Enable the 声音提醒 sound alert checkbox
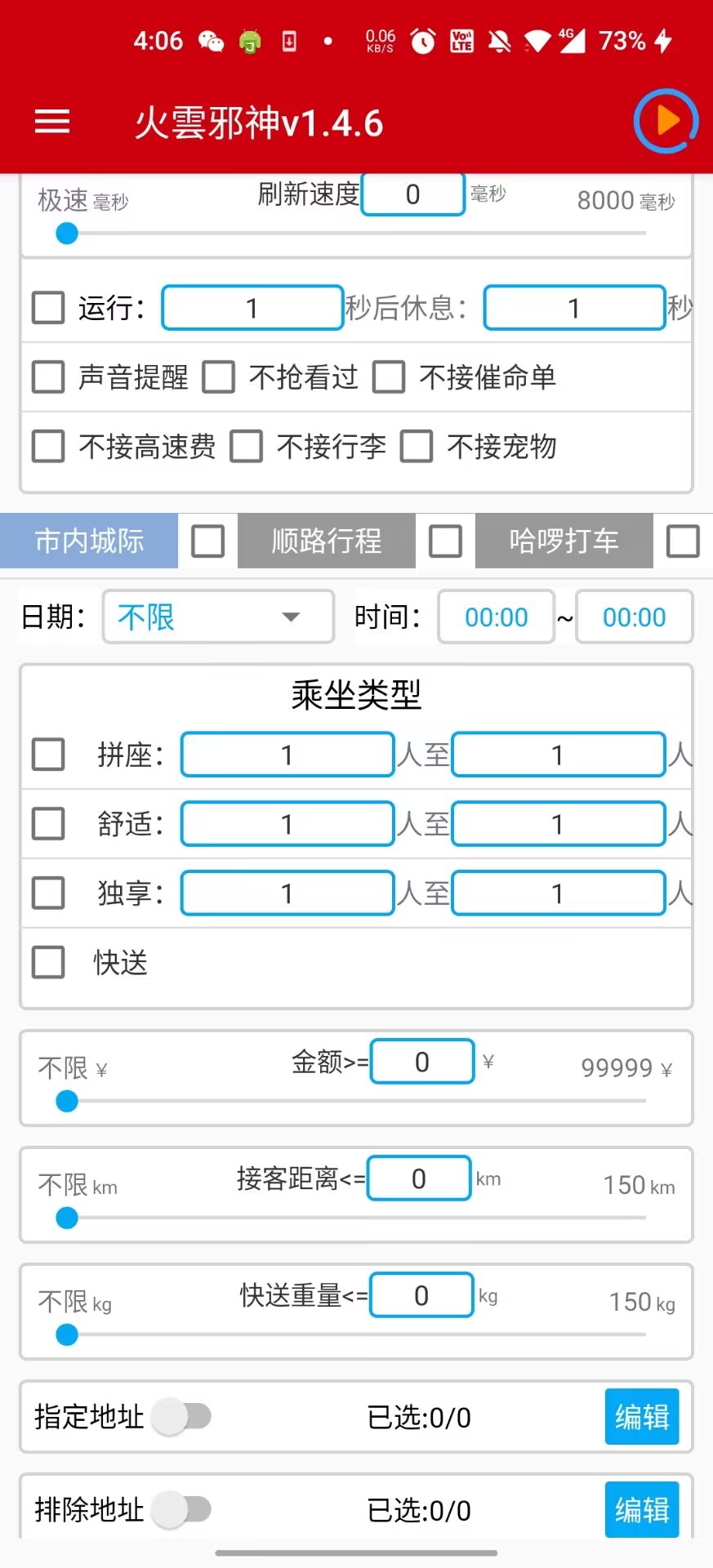 (x=48, y=377)
